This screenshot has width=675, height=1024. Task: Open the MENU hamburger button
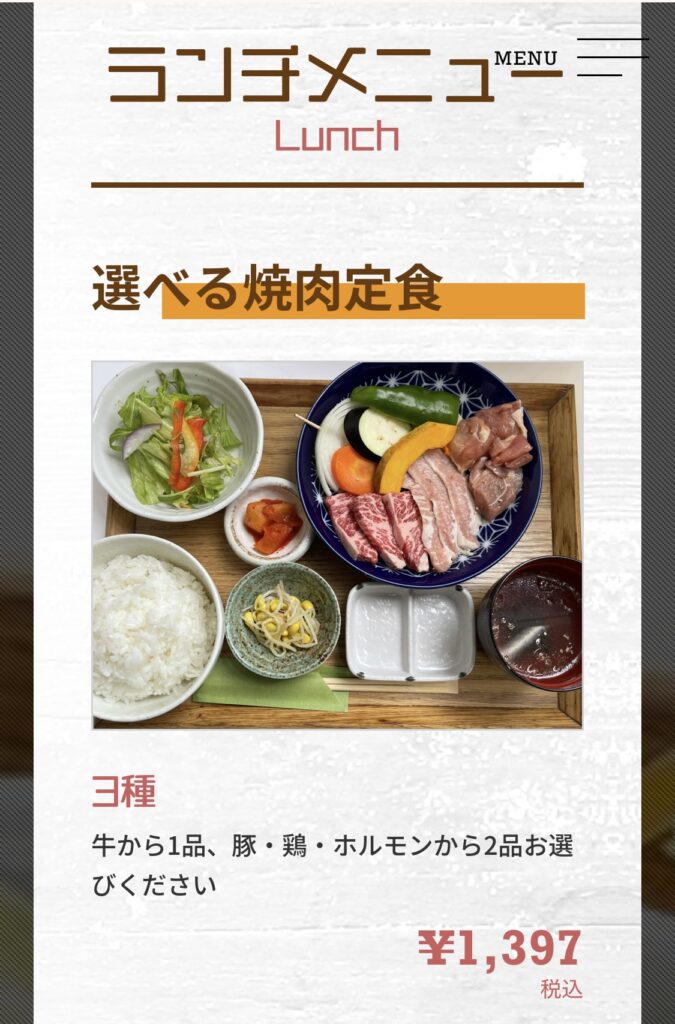coord(610,57)
